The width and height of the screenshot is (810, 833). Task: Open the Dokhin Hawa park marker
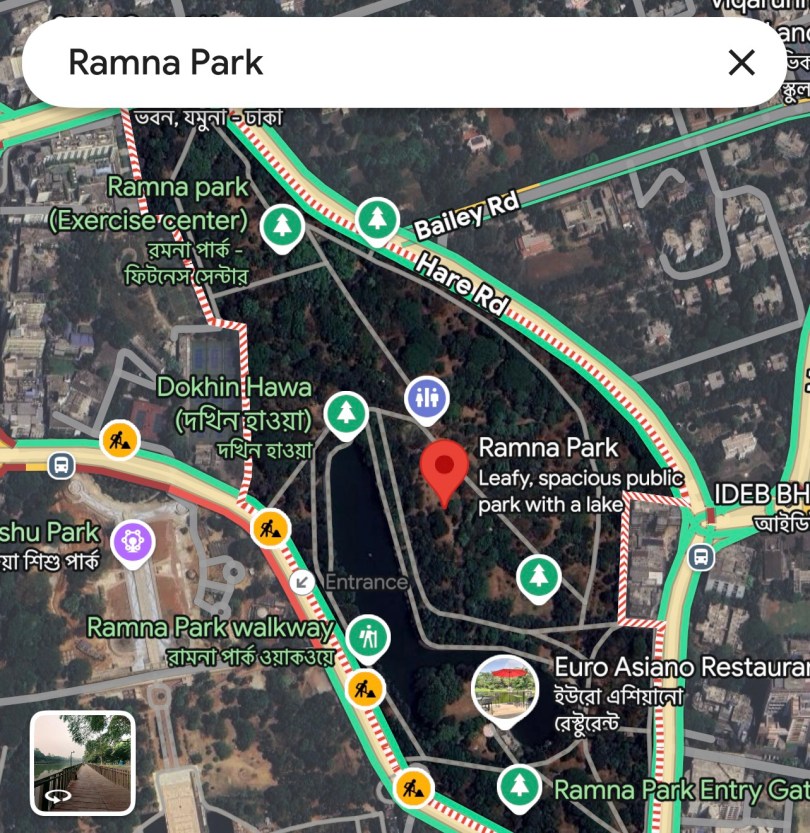coord(346,412)
